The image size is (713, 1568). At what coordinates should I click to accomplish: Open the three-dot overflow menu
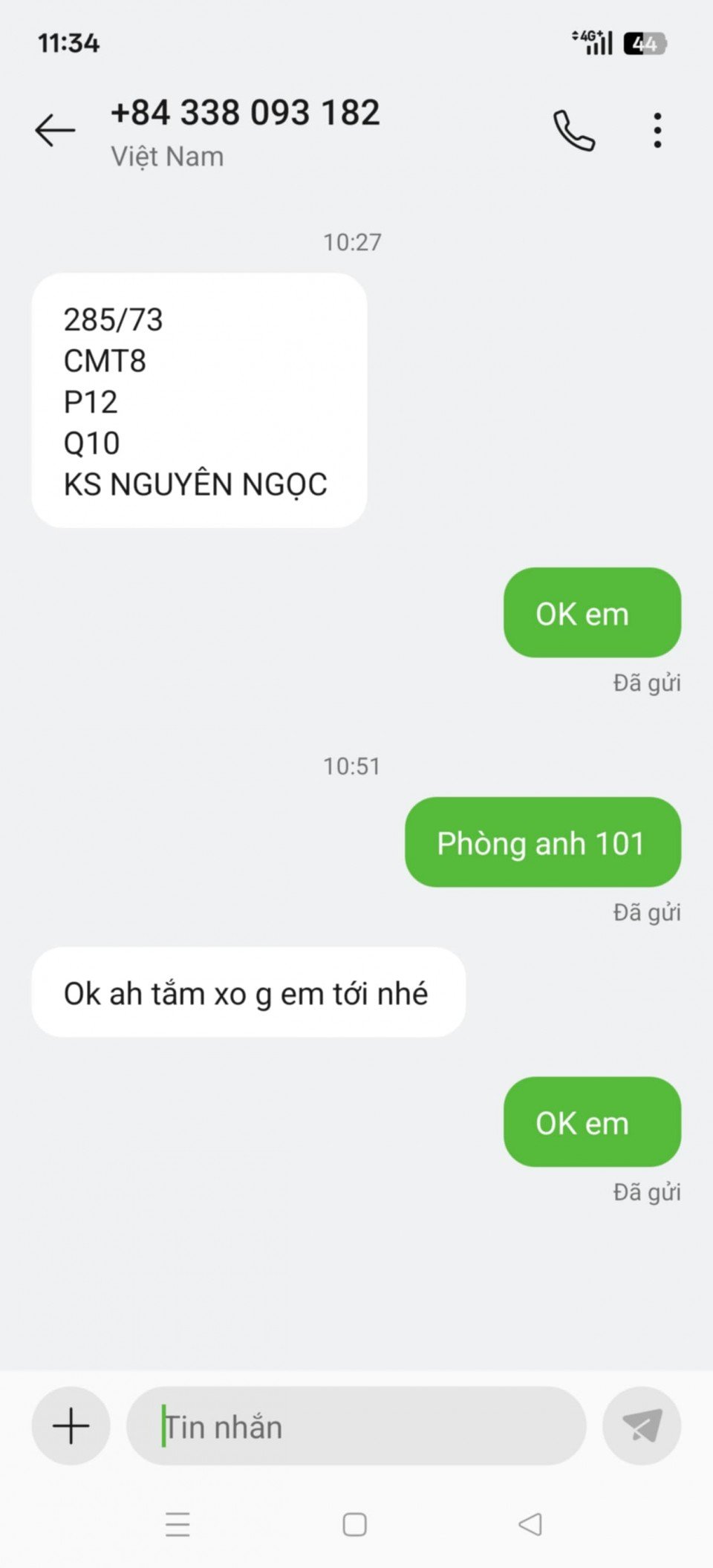pyautogui.click(x=657, y=131)
